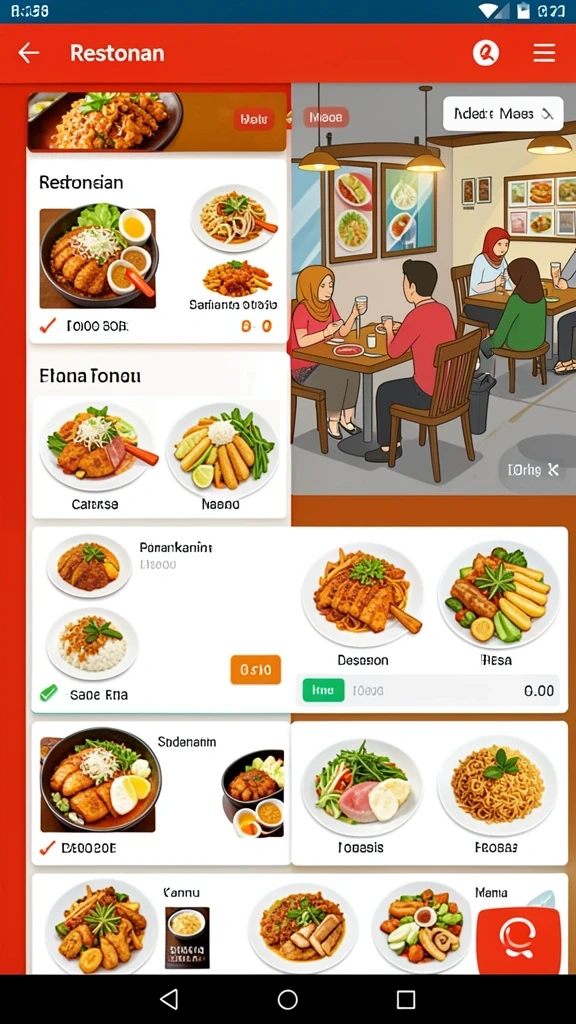Tap the red Maoe label on the restaurant picture
Viewport: 576px width, 1024px height.
click(326, 118)
